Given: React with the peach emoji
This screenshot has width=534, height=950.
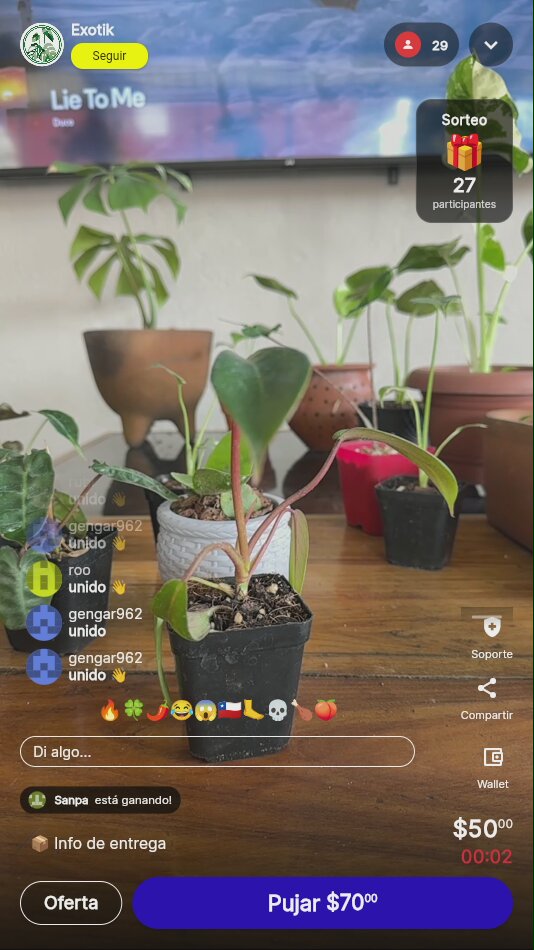Looking at the screenshot, I should coord(325,710).
